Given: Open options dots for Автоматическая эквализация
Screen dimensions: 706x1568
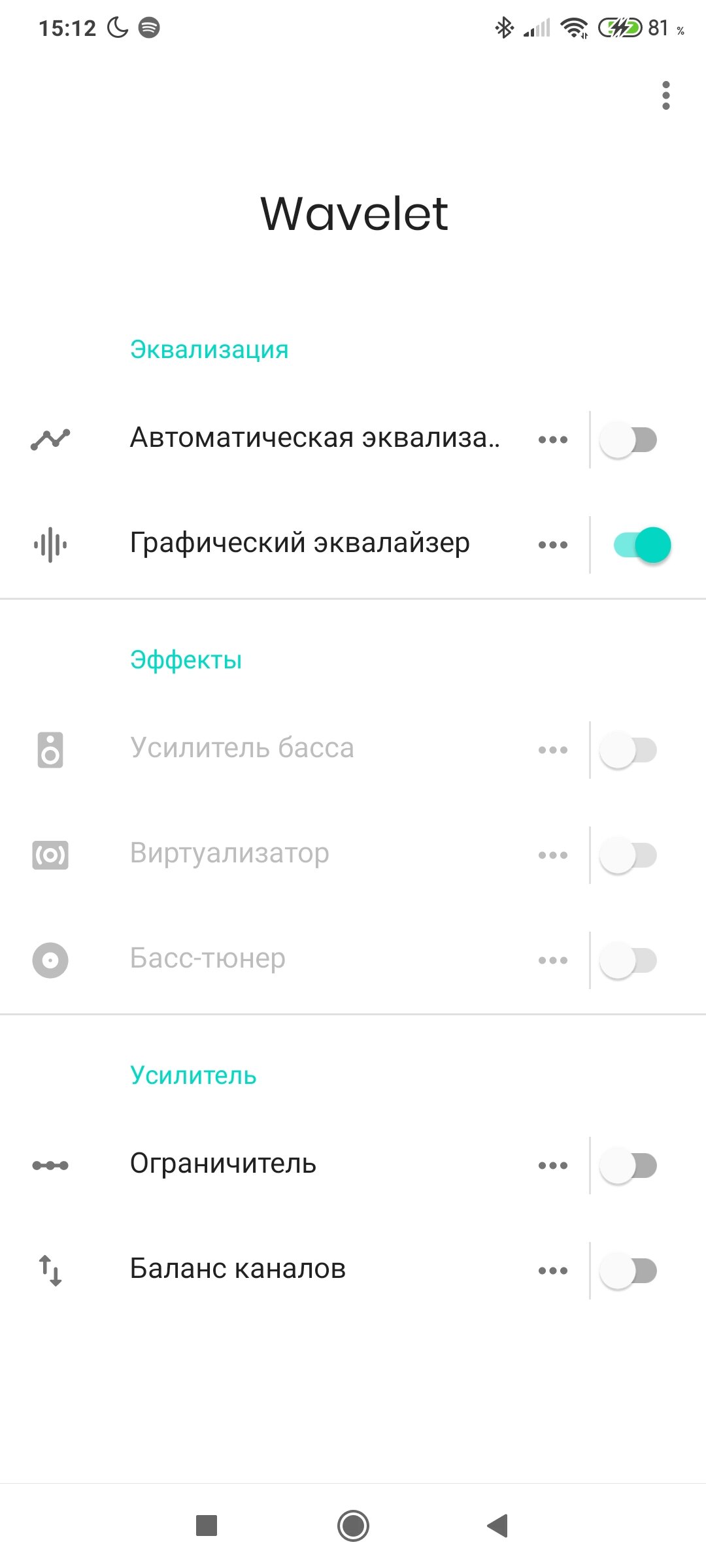Looking at the screenshot, I should click(552, 440).
